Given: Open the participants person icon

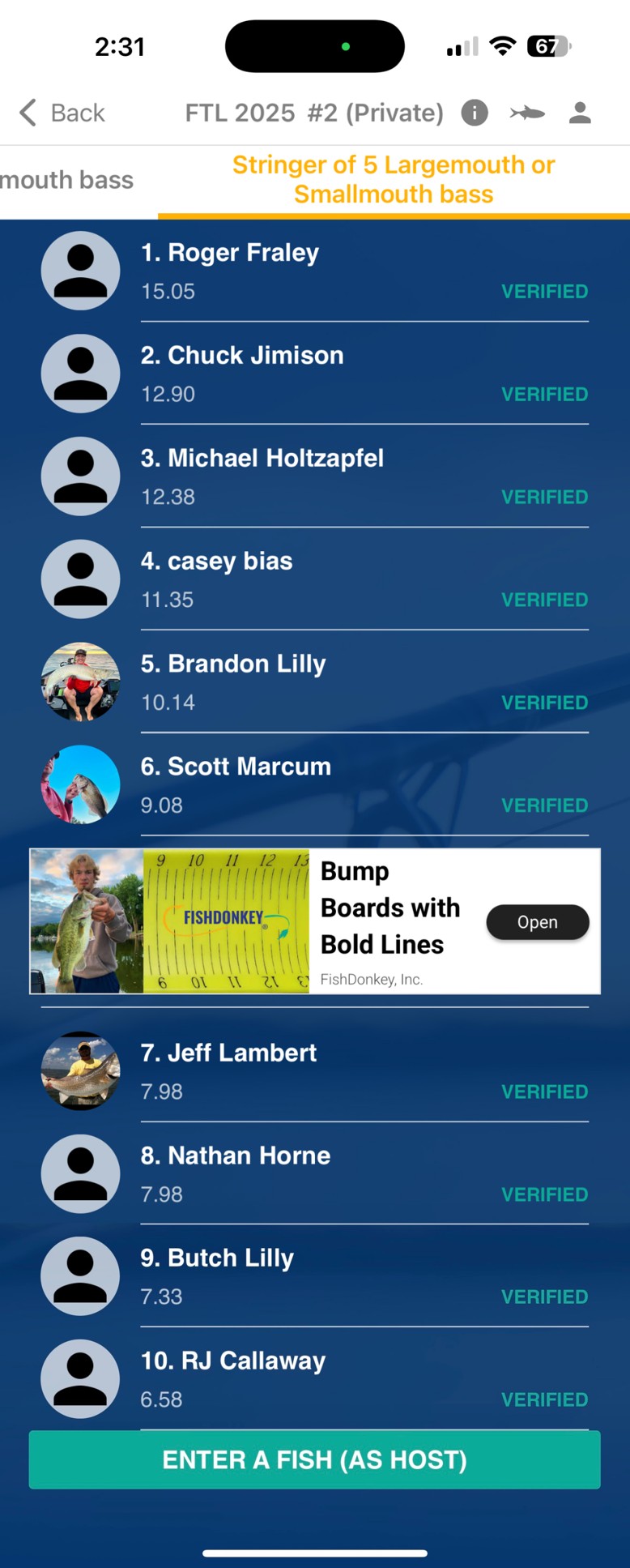Looking at the screenshot, I should [580, 113].
